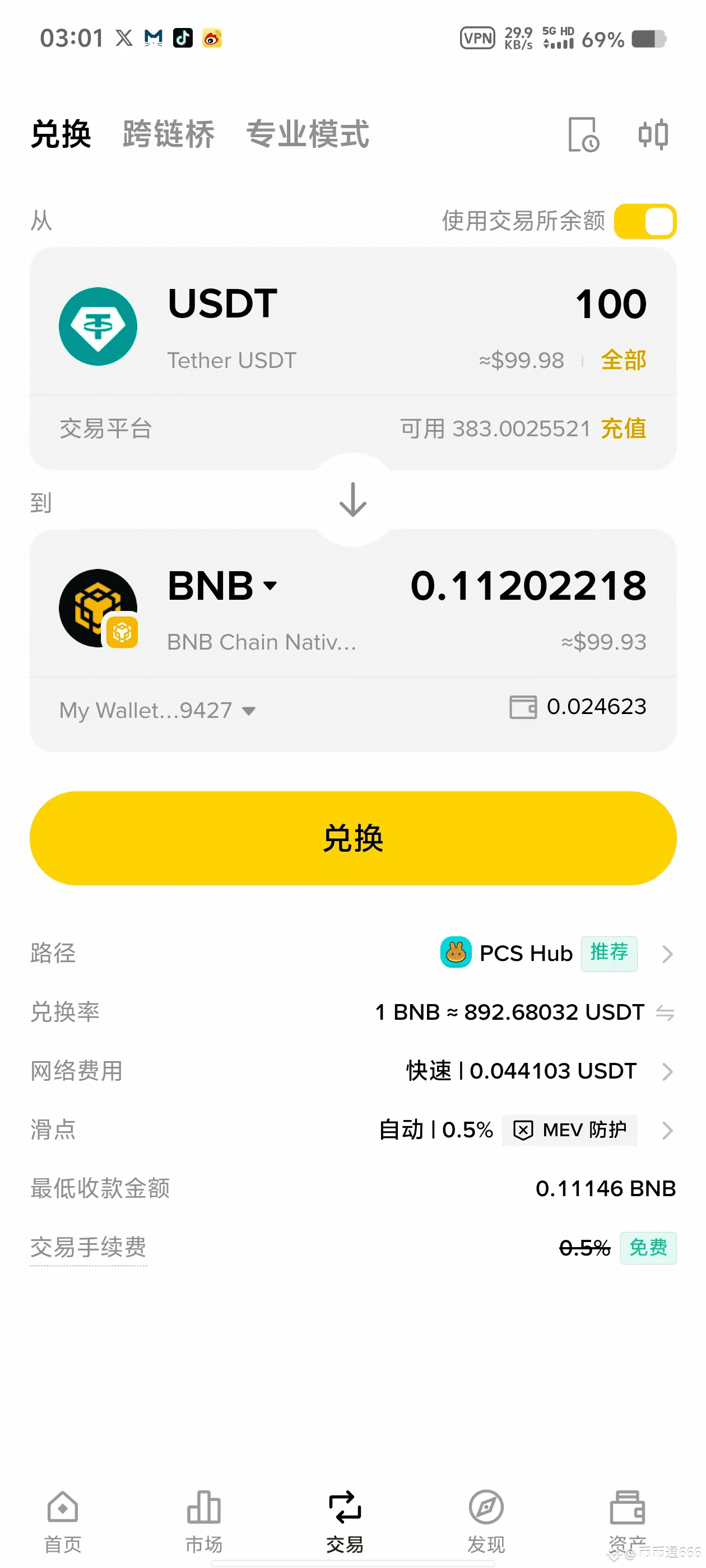Open the chart settings icon

(x=653, y=134)
